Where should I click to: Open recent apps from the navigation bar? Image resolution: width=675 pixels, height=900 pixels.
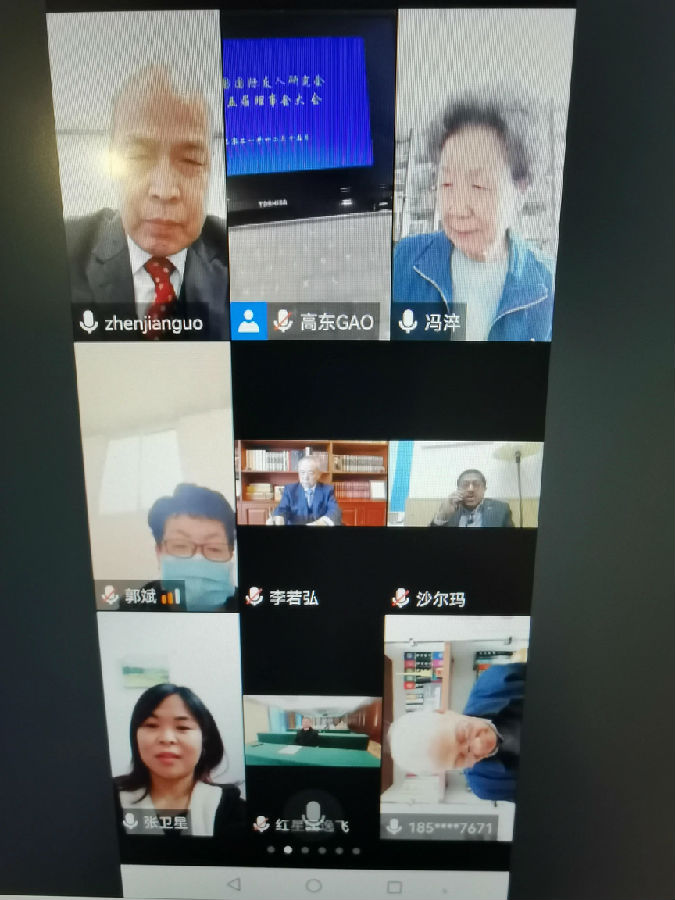click(394, 886)
